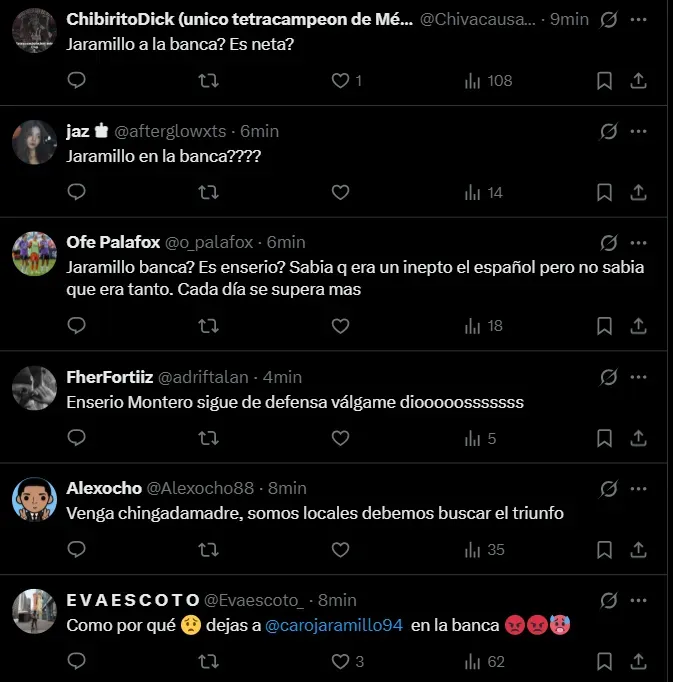Share ChibiritoDick's tweet

click(640, 81)
